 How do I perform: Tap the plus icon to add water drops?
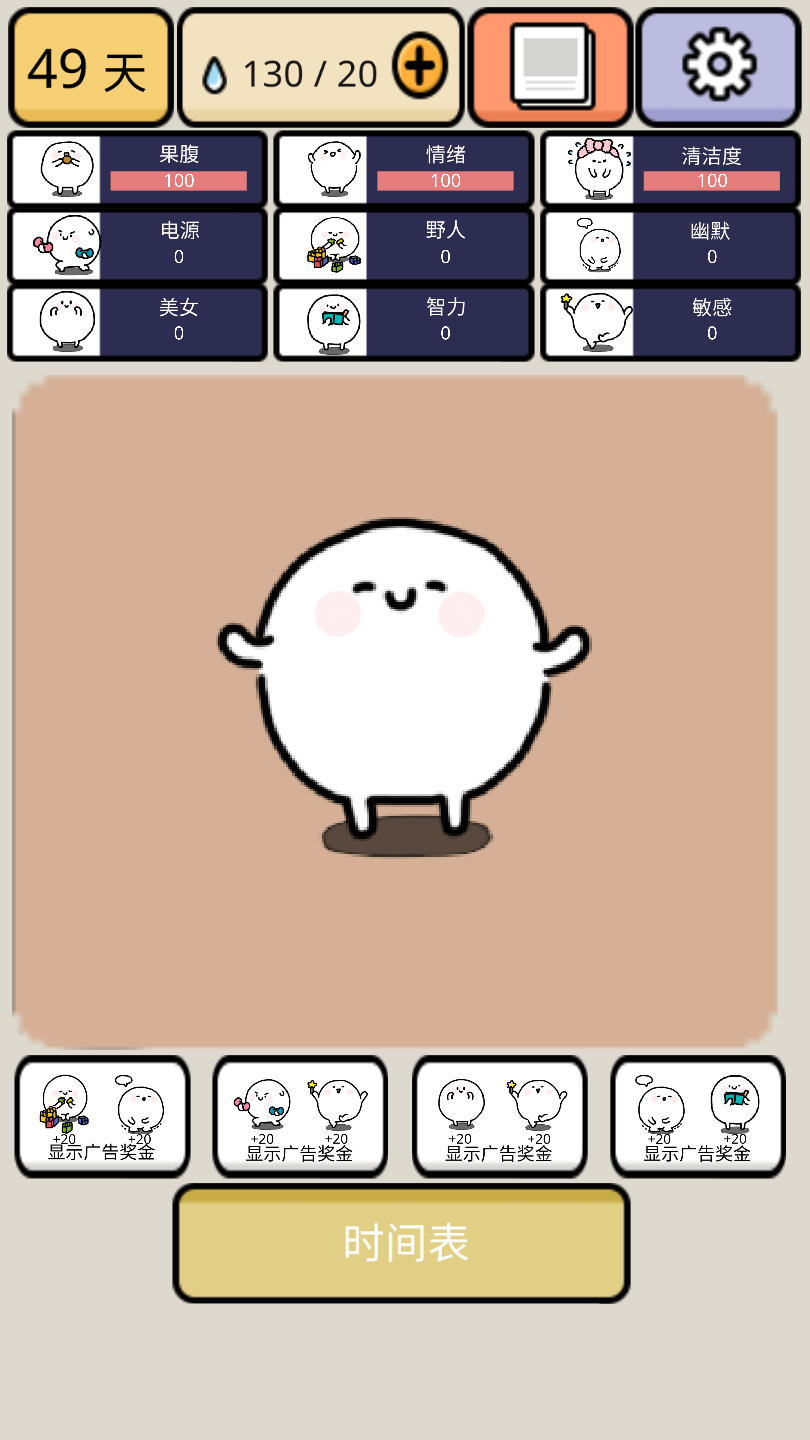pos(420,67)
